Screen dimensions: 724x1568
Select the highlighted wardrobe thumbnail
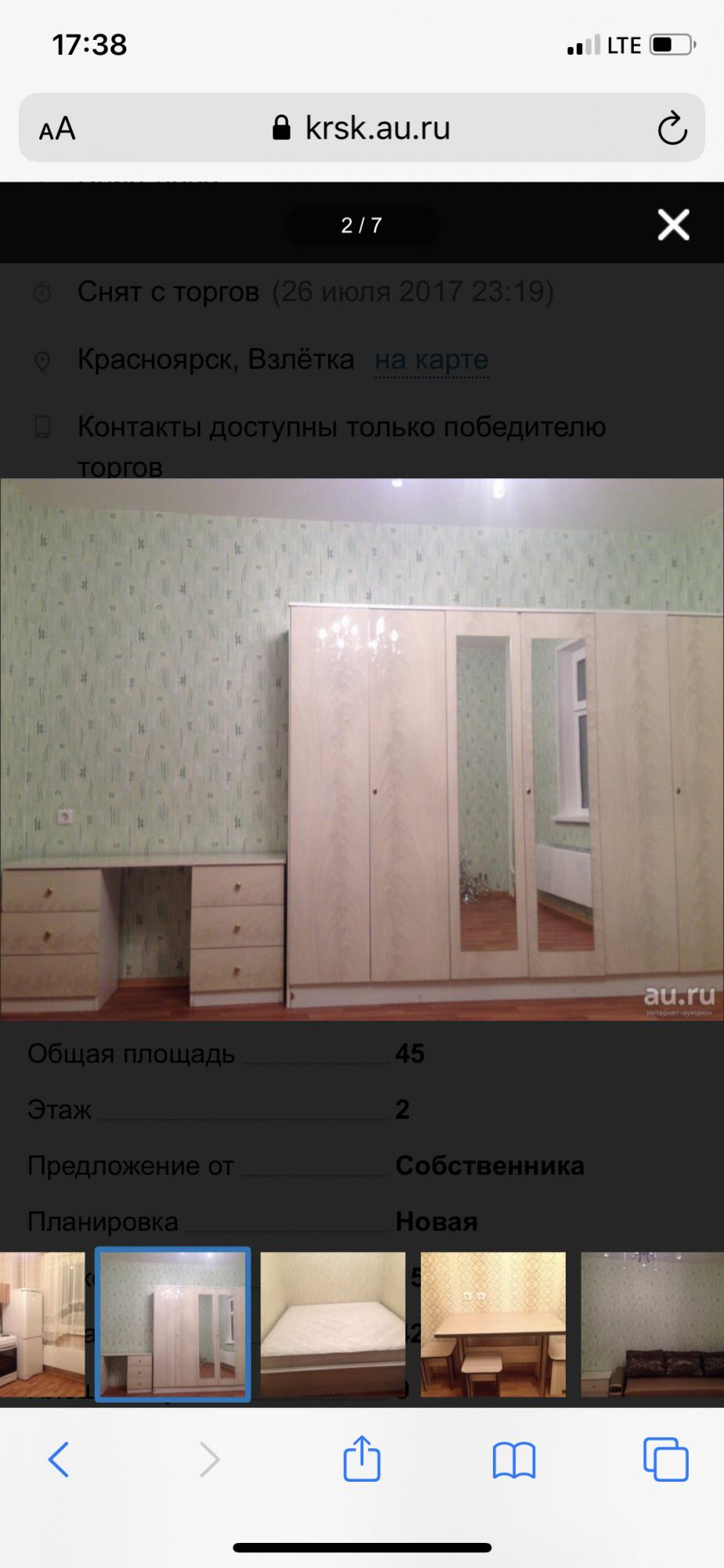(172, 1324)
